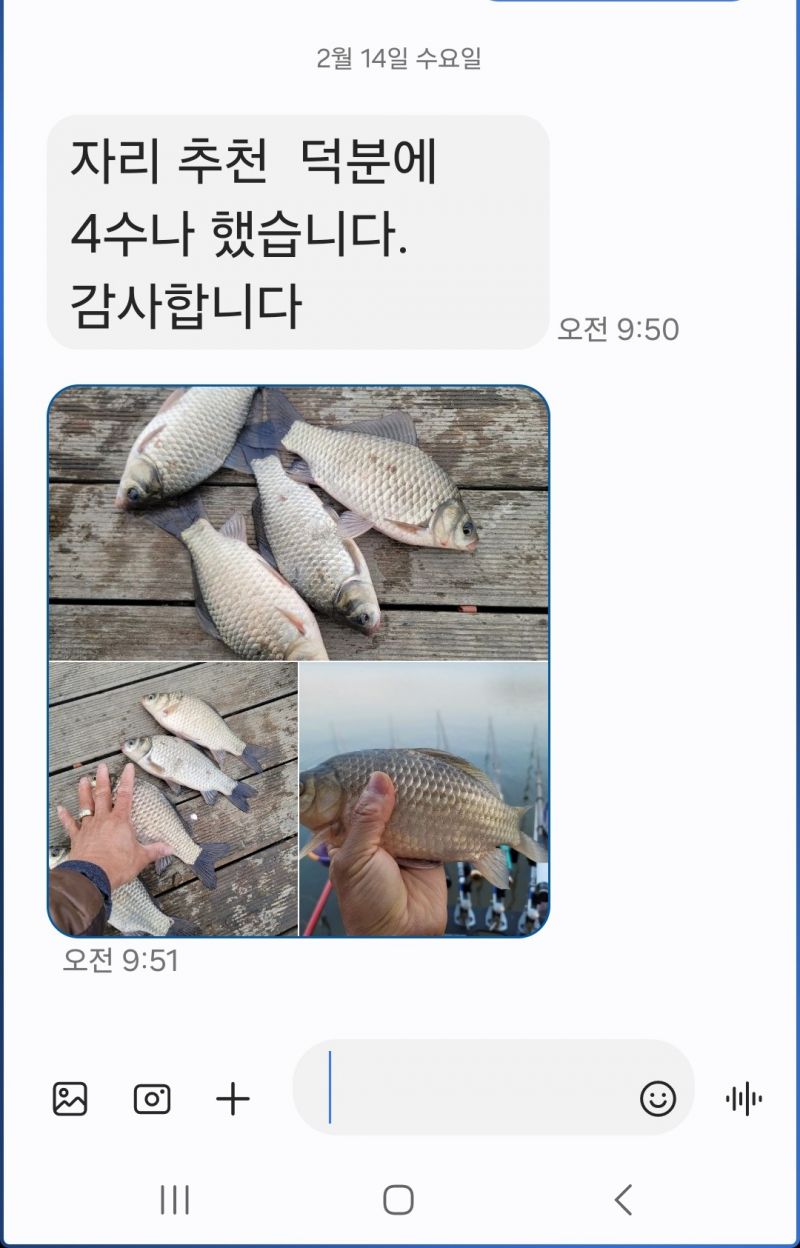The width and height of the screenshot is (800, 1248).
Task: Open the received fish photo collage
Action: pyautogui.click(x=298, y=660)
